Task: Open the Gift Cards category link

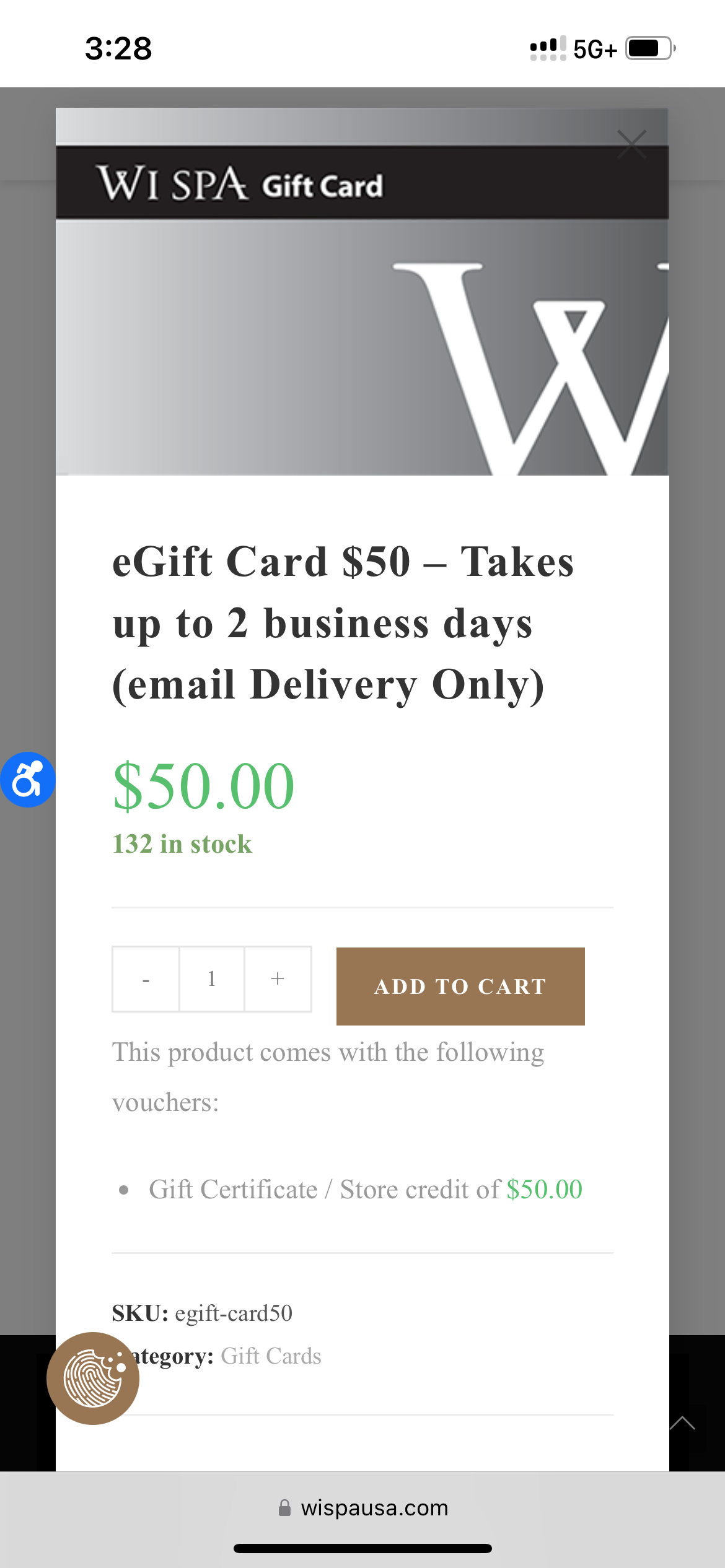Action: pos(271,1356)
